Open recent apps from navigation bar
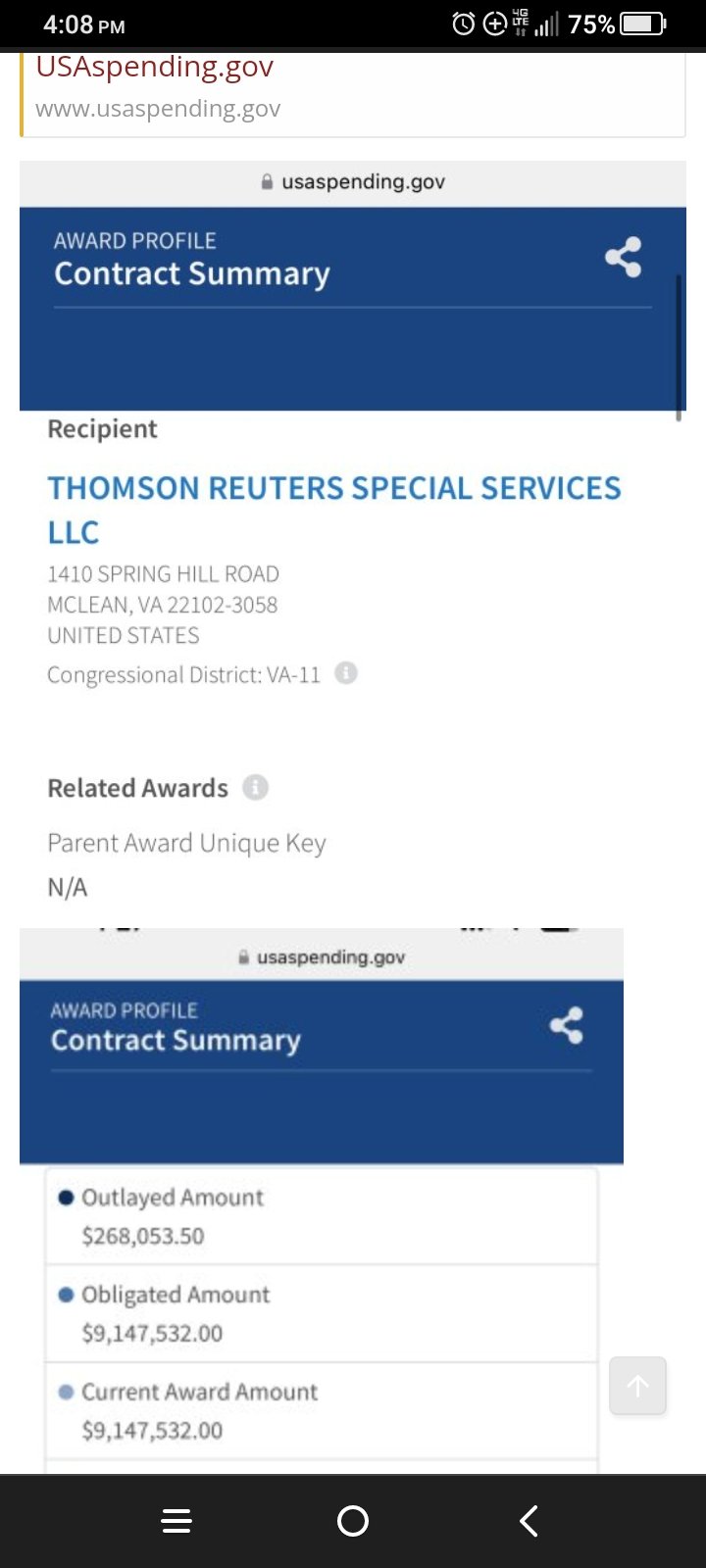Screen dimensions: 706x1568 click(176, 1521)
